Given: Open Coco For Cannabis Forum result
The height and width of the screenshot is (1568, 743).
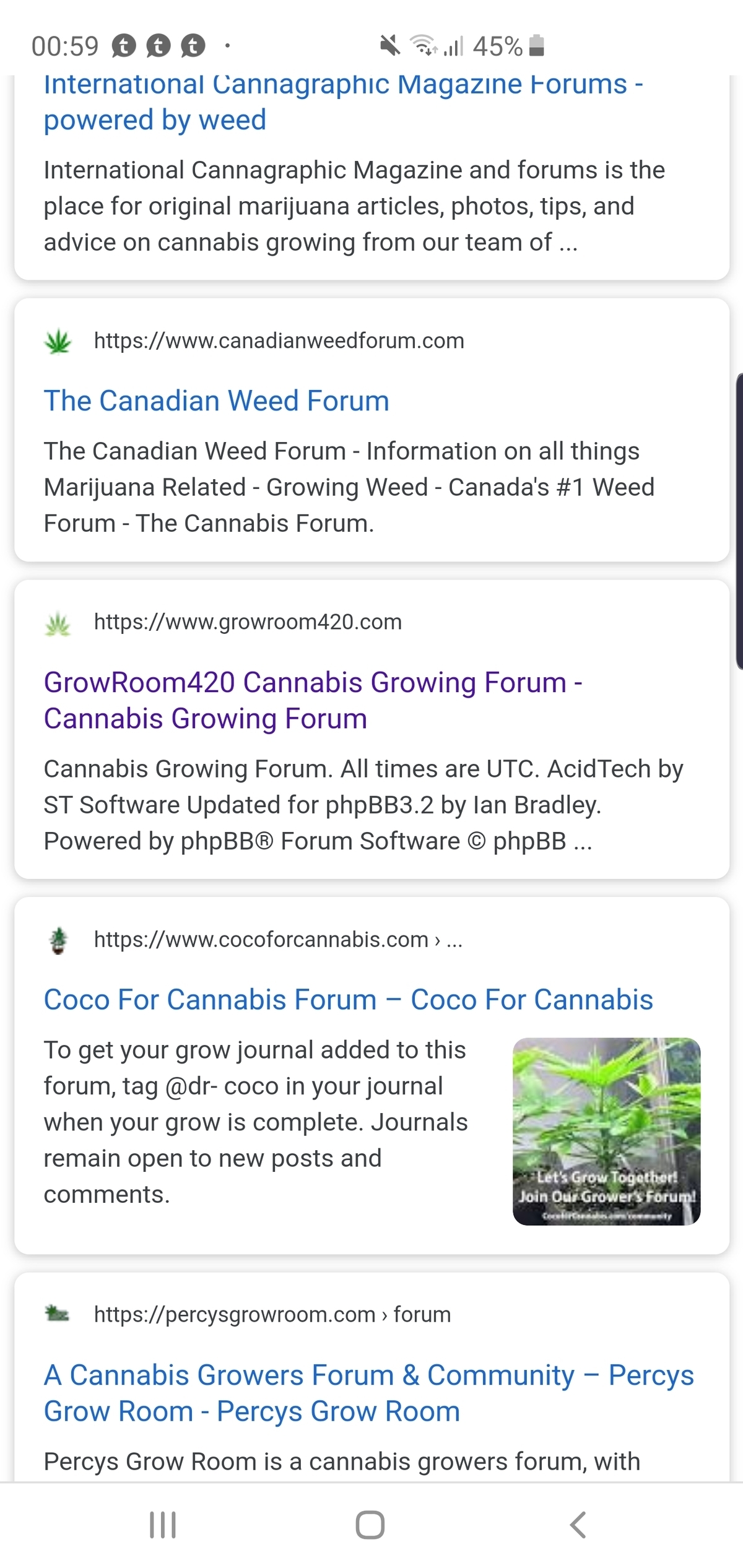Looking at the screenshot, I should pyautogui.click(x=348, y=1000).
